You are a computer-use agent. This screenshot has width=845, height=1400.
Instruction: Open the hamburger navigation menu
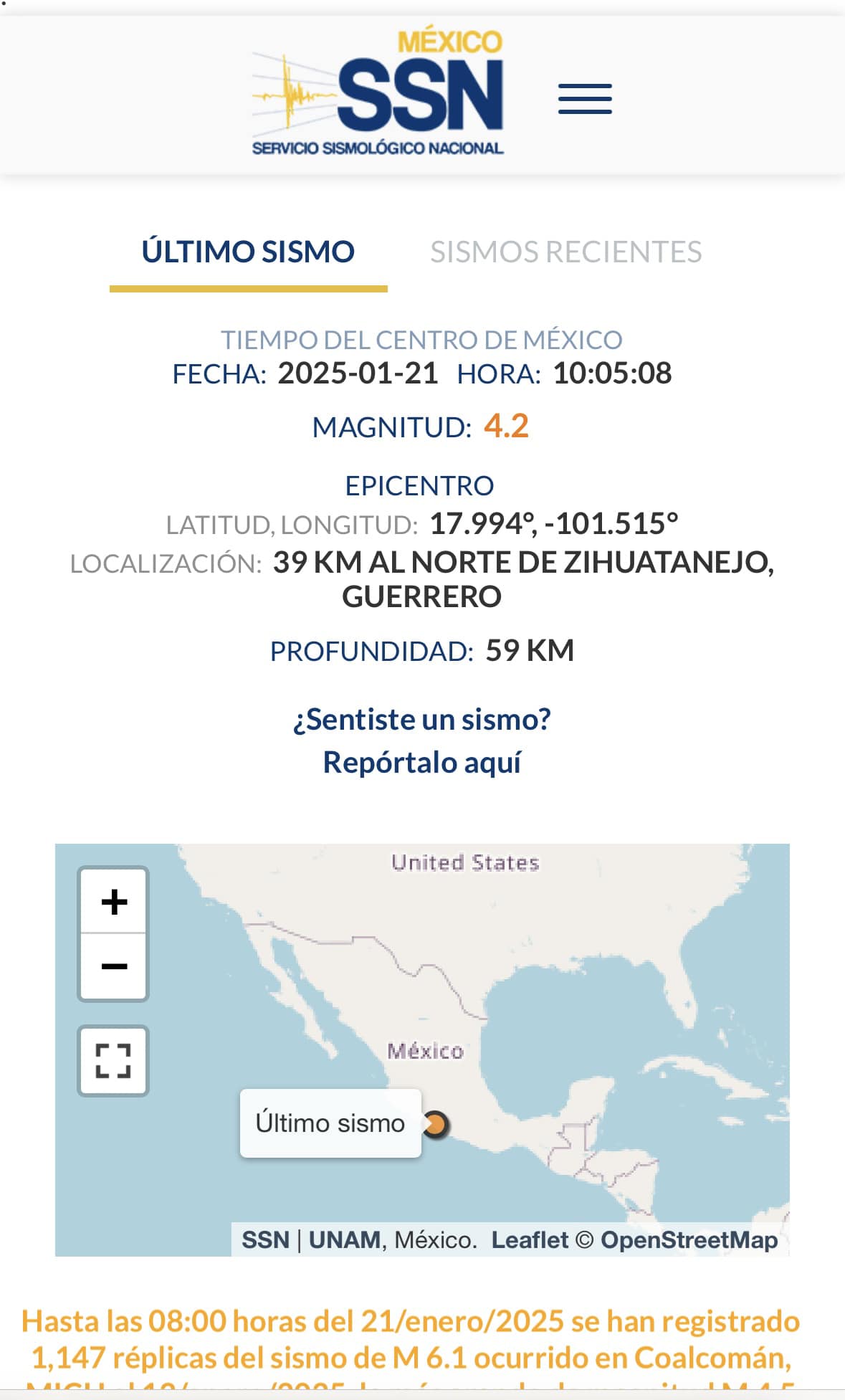click(x=585, y=99)
